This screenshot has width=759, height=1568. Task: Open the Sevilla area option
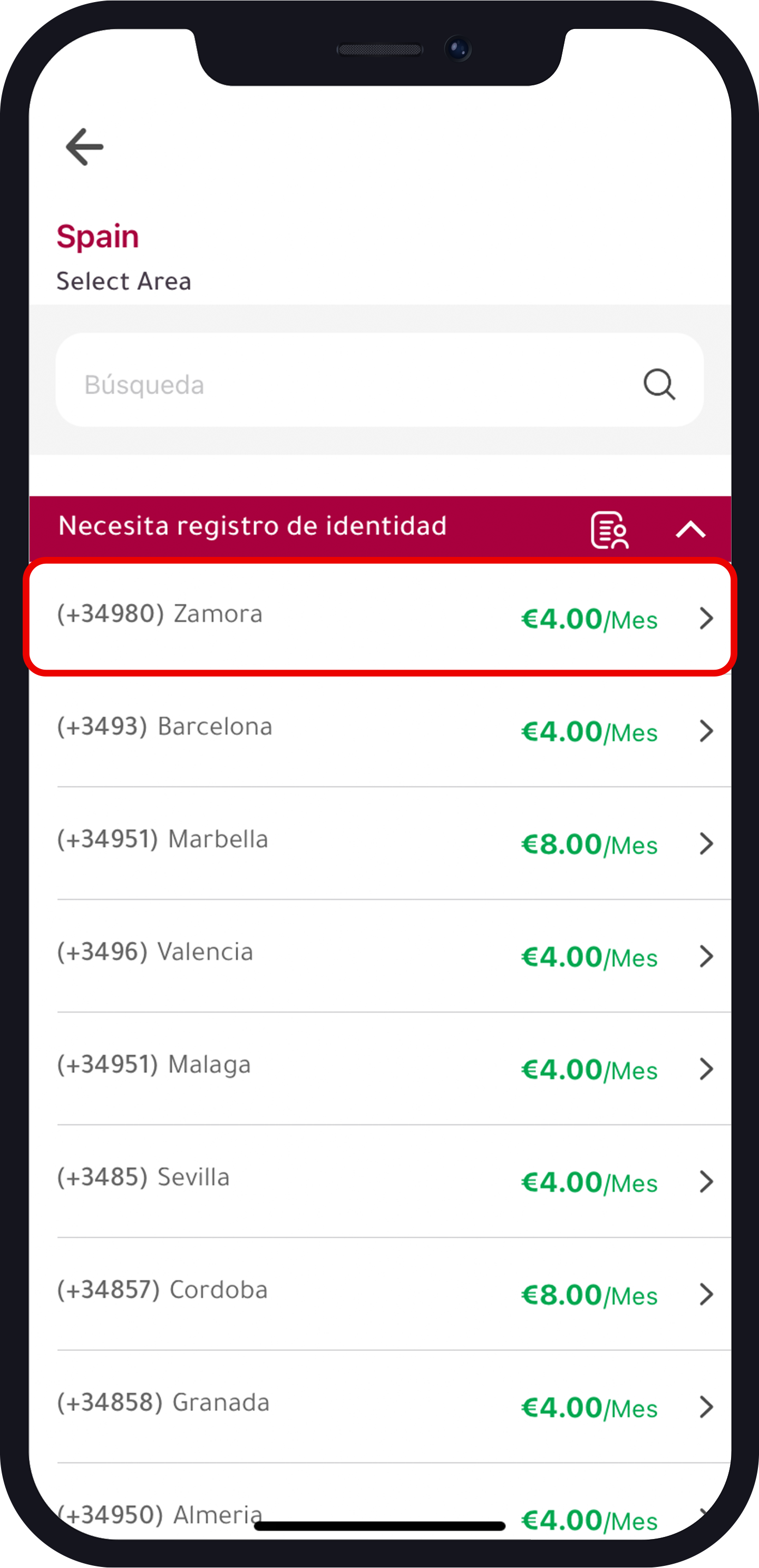[x=380, y=1180]
